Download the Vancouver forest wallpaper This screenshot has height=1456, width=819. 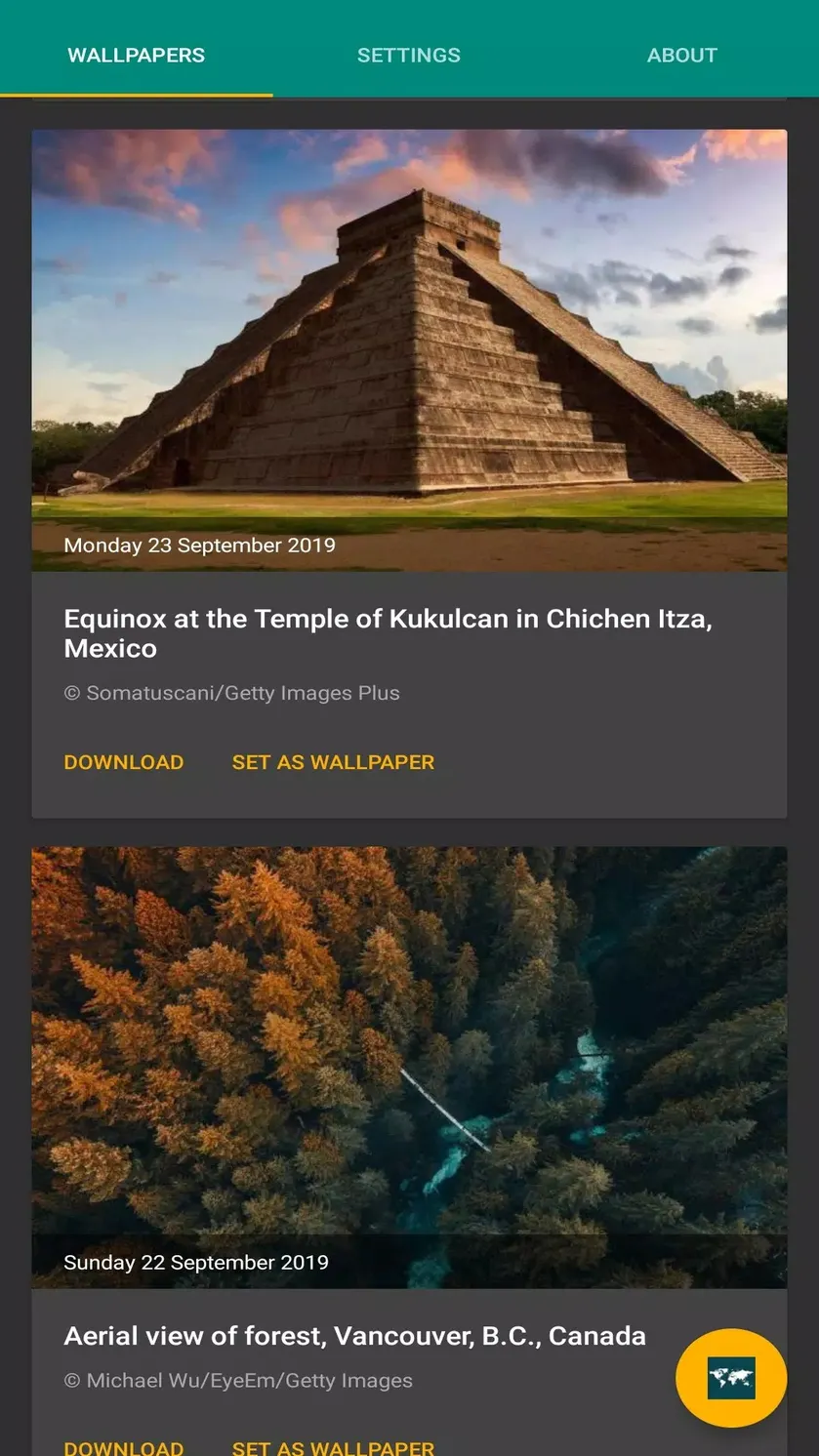pyautogui.click(x=124, y=1446)
